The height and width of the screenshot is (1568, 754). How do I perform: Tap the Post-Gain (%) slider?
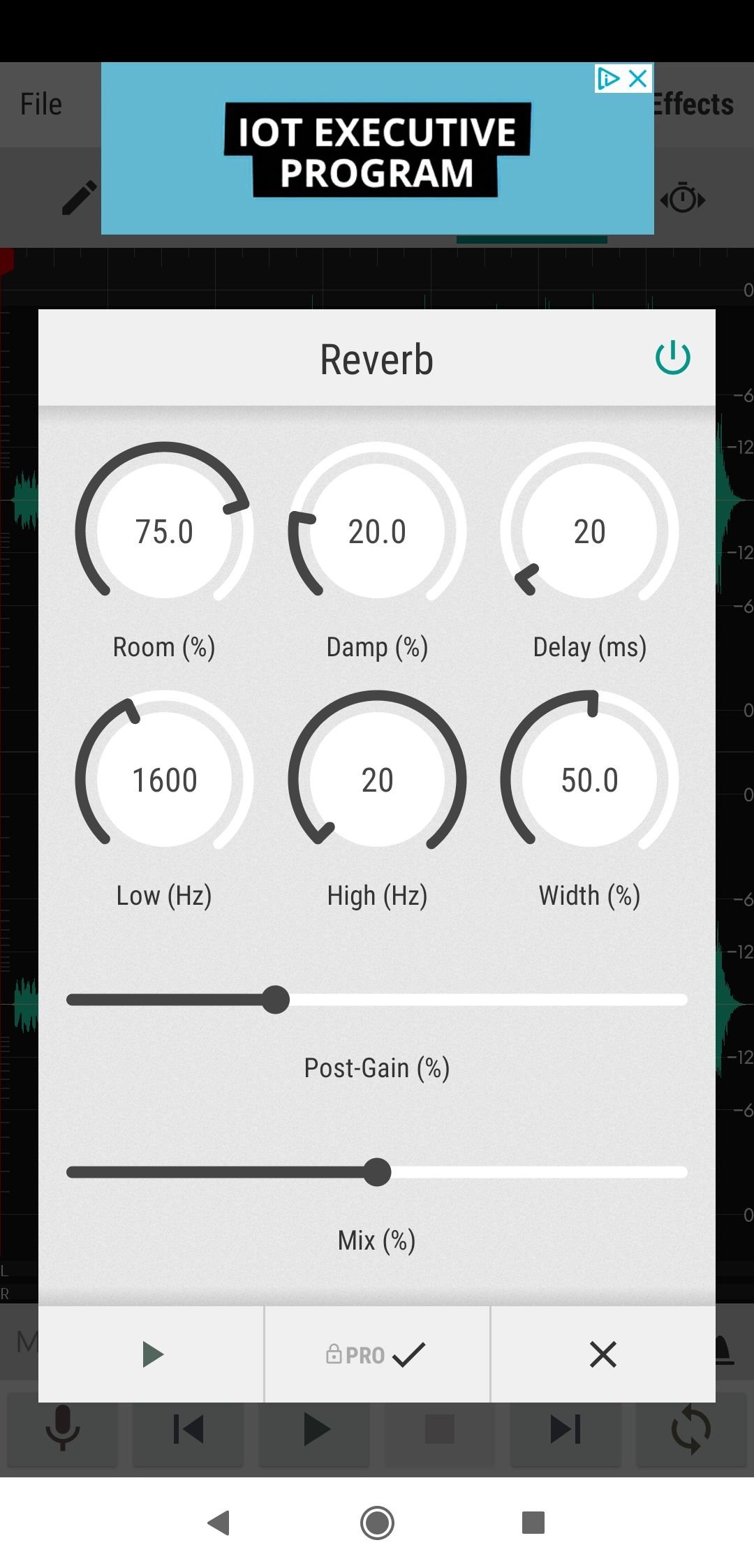click(x=377, y=1000)
